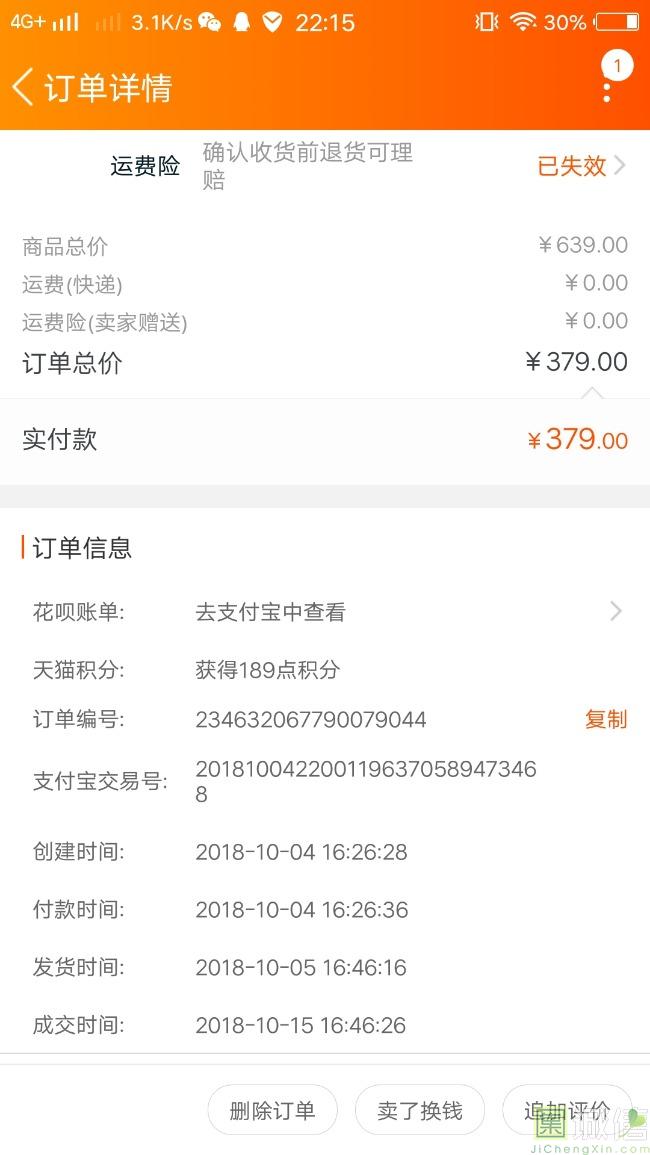Tap the 删除订单 button
Viewport: 650px width, 1155px height.
tap(272, 1110)
